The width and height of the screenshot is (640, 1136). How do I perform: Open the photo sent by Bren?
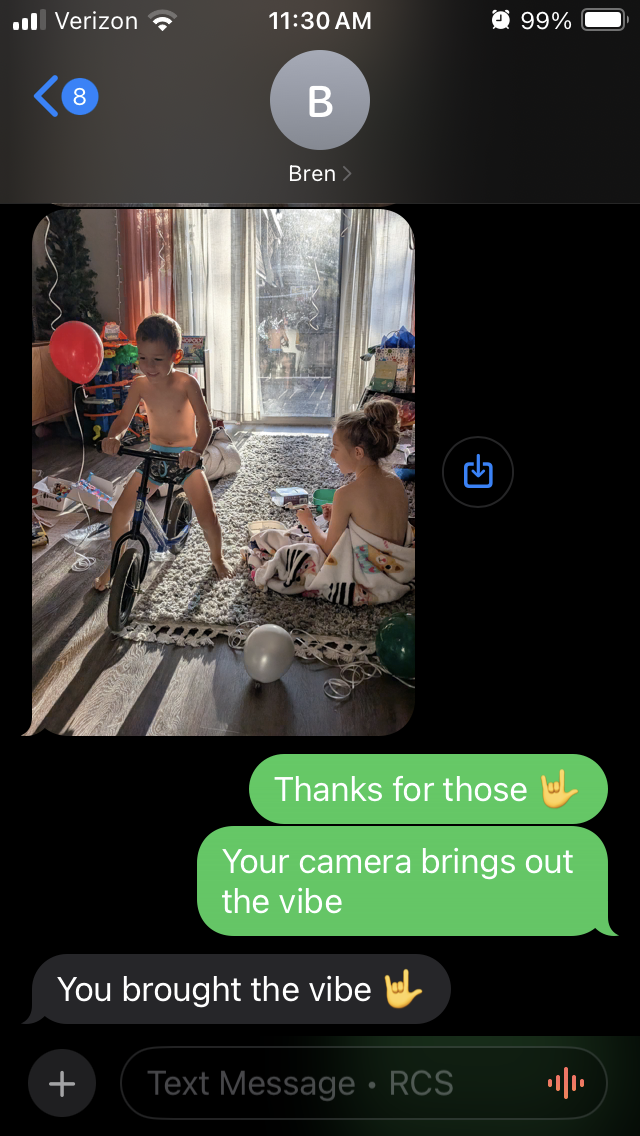click(x=223, y=471)
